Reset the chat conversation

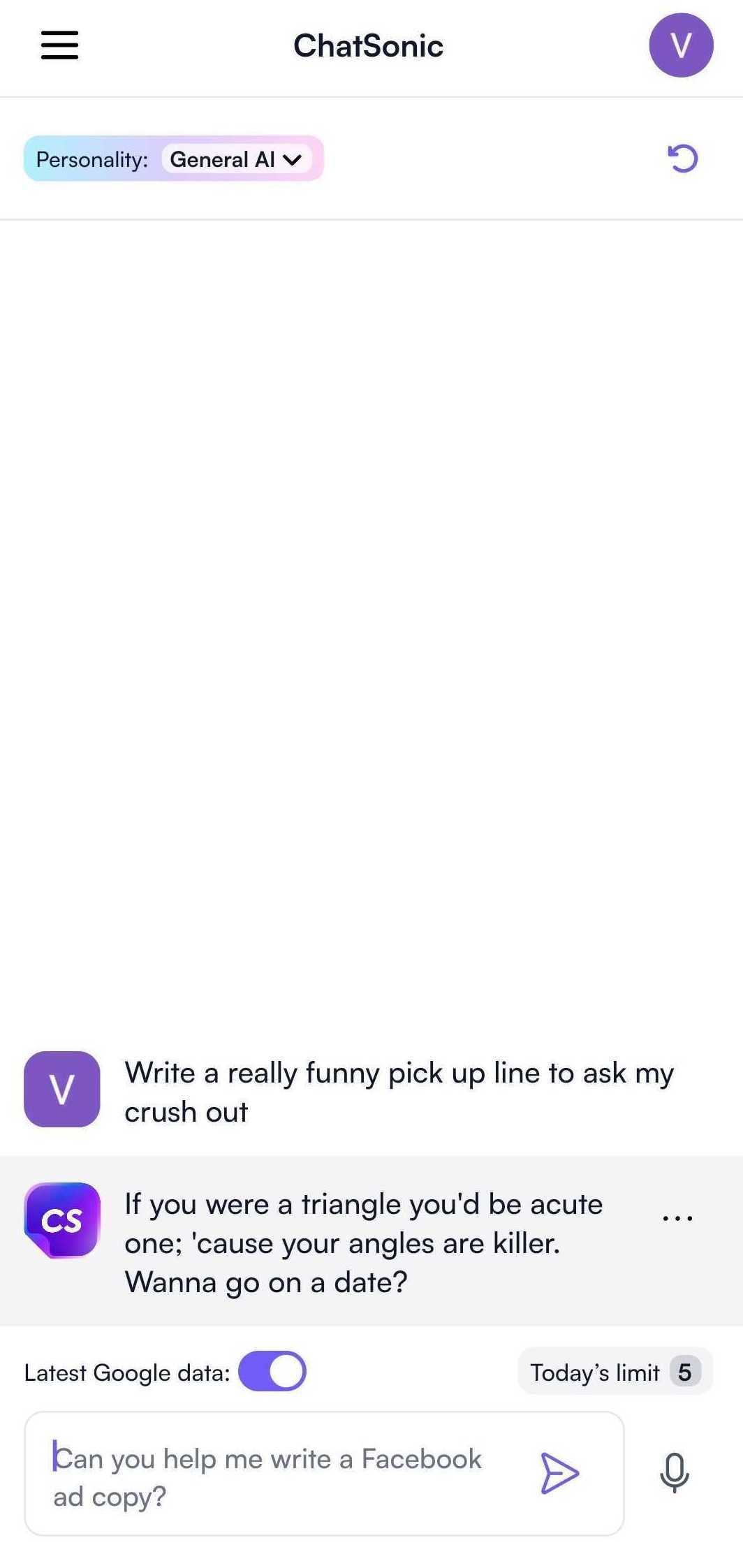click(x=682, y=159)
